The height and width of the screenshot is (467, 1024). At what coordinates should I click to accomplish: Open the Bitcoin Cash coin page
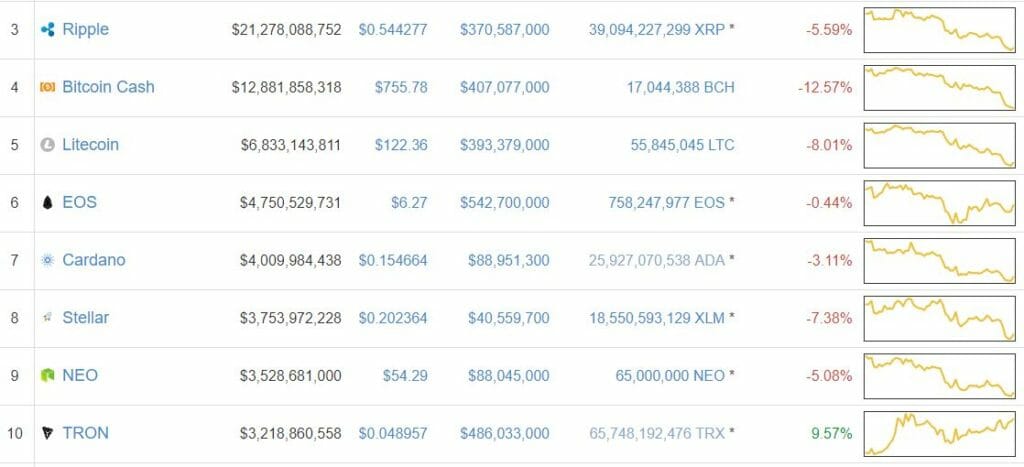(x=108, y=87)
